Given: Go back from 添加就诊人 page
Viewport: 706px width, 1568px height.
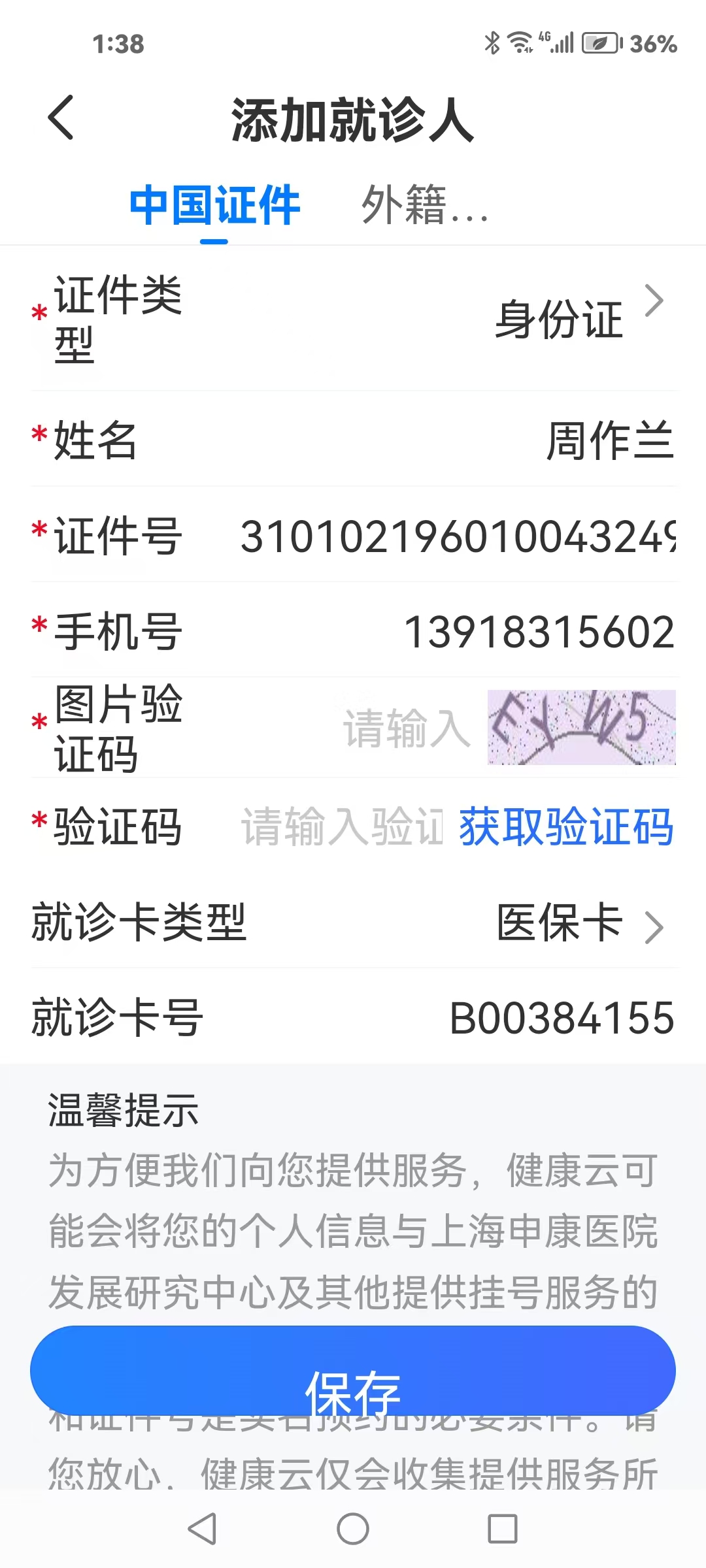Looking at the screenshot, I should click(61, 118).
